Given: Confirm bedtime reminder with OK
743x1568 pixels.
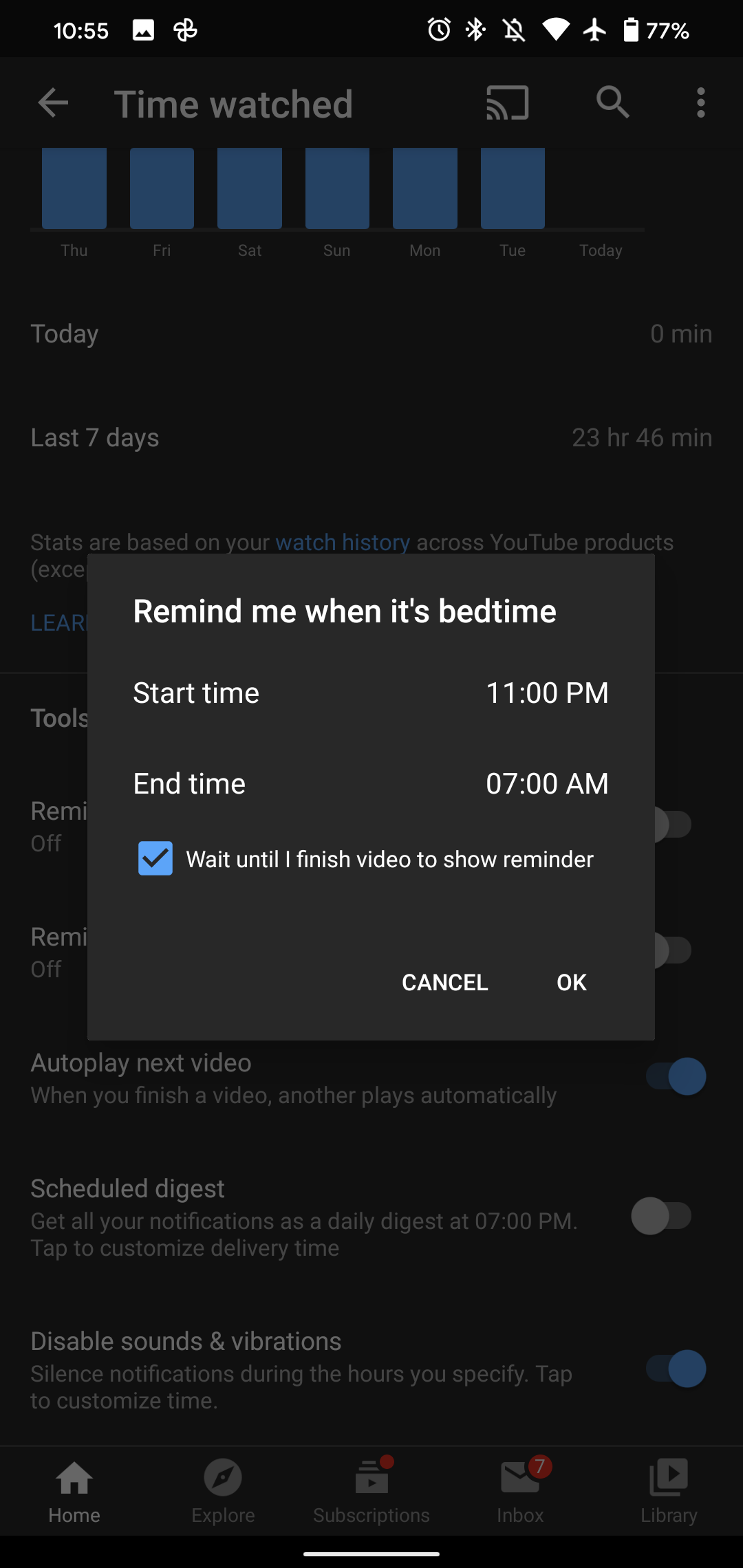Looking at the screenshot, I should click(x=570, y=982).
